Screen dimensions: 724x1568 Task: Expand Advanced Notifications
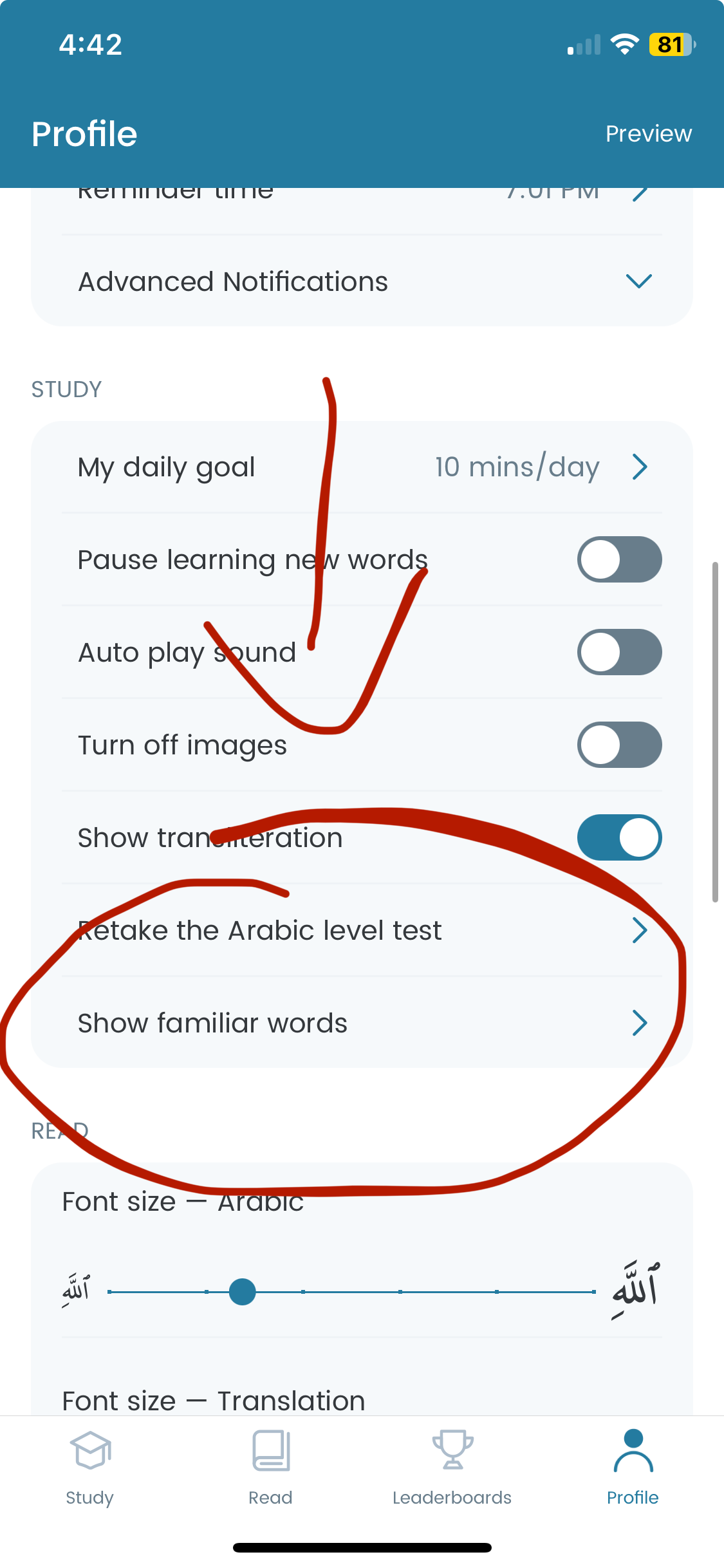(x=362, y=281)
